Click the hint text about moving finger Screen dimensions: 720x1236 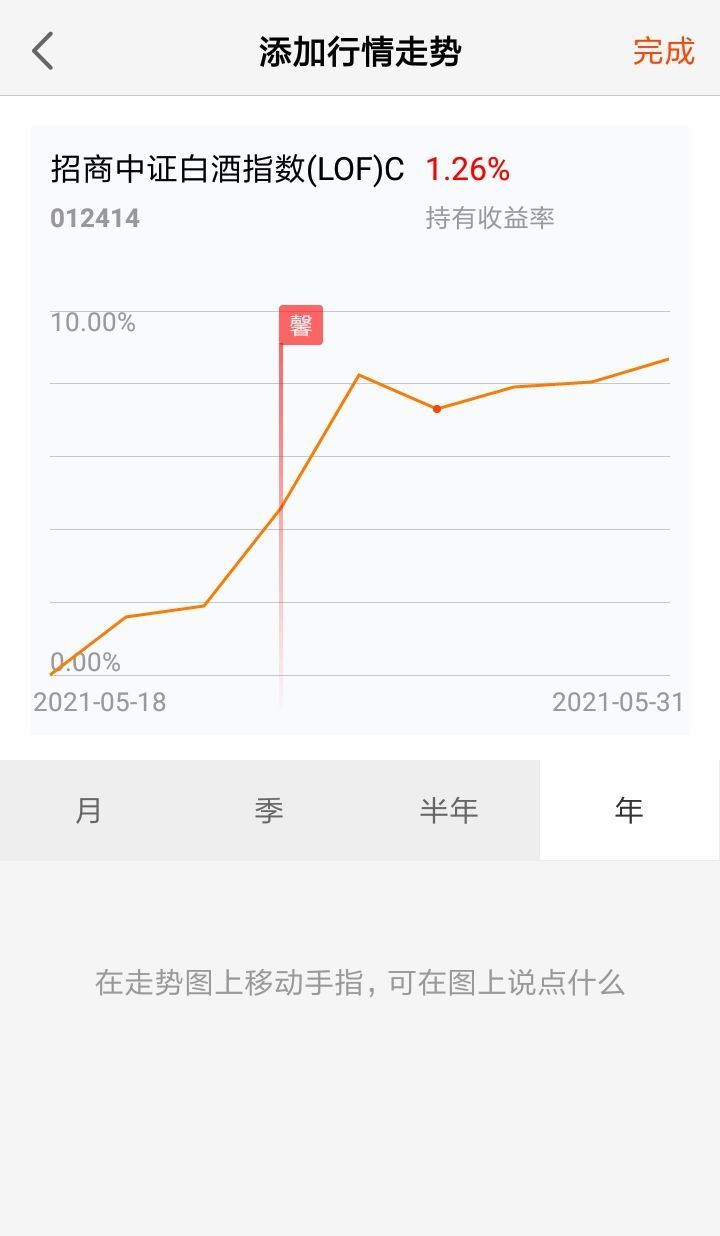pyautogui.click(x=360, y=984)
